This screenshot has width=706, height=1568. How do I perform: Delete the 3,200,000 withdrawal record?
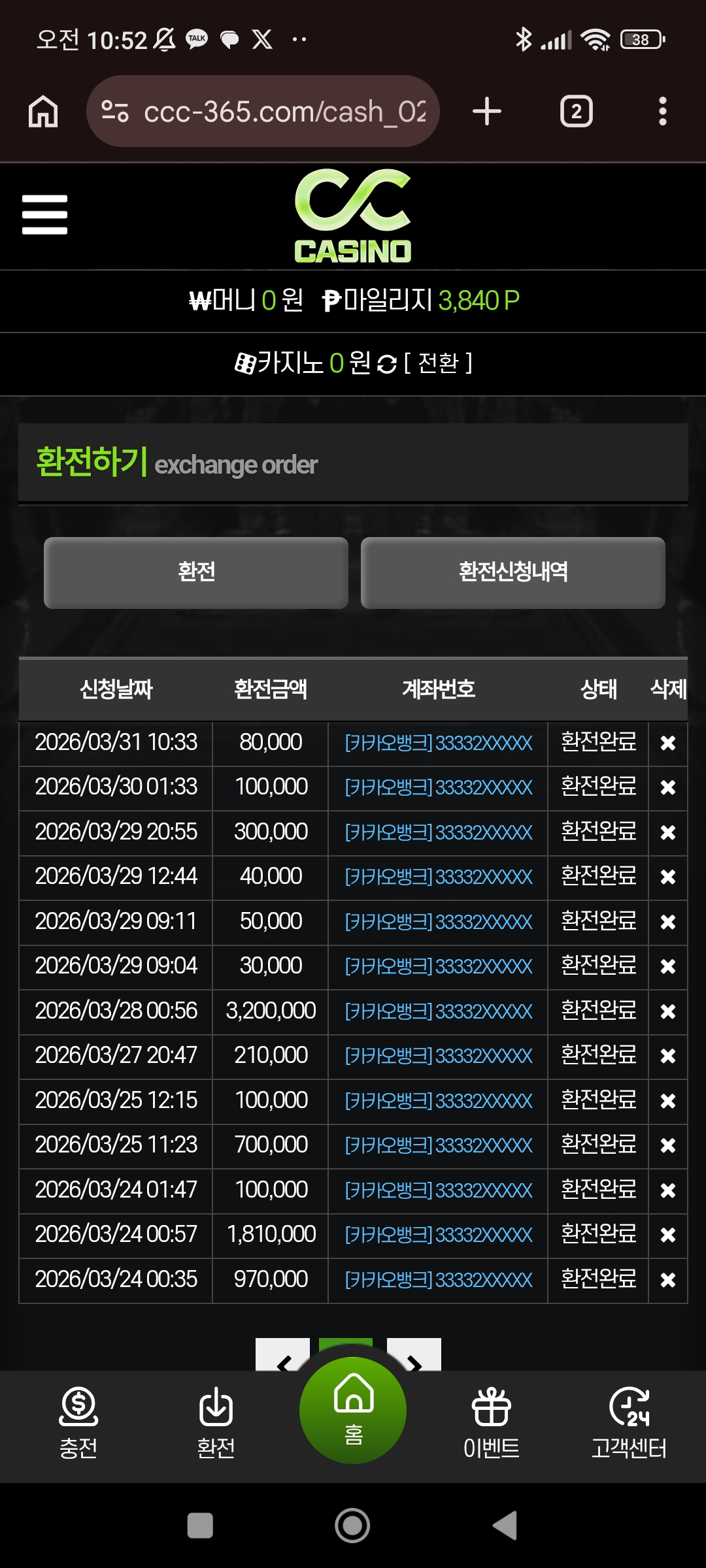[667, 1011]
